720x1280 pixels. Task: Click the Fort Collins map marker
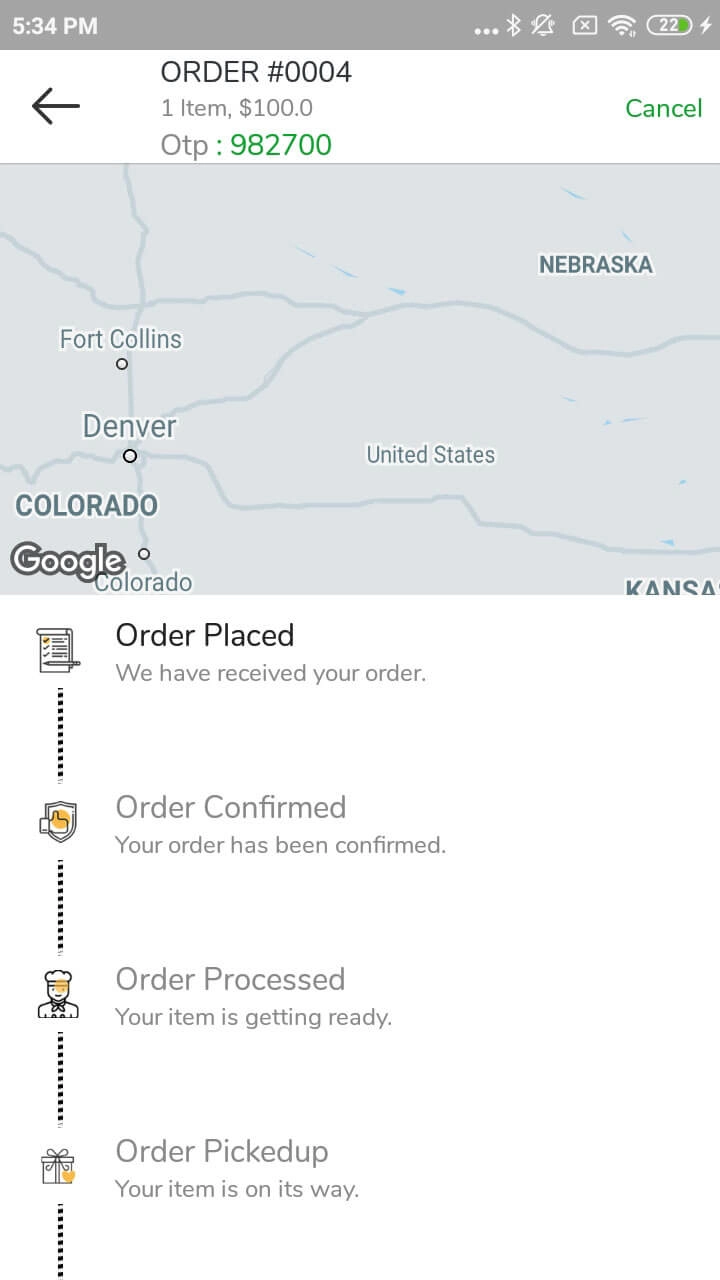pyautogui.click(x=122, y=364)
